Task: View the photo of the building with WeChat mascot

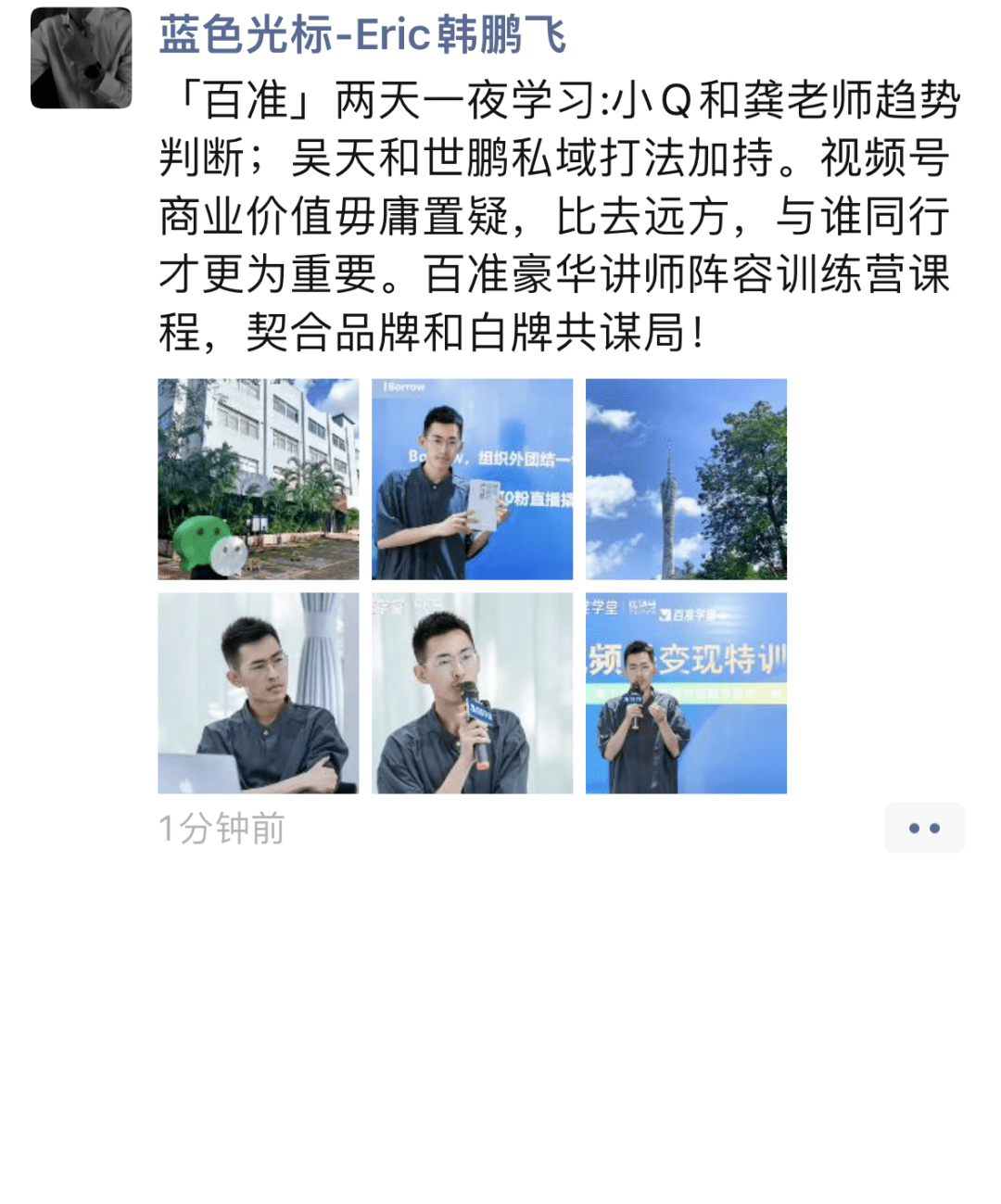Action: (x=259, y=479)
